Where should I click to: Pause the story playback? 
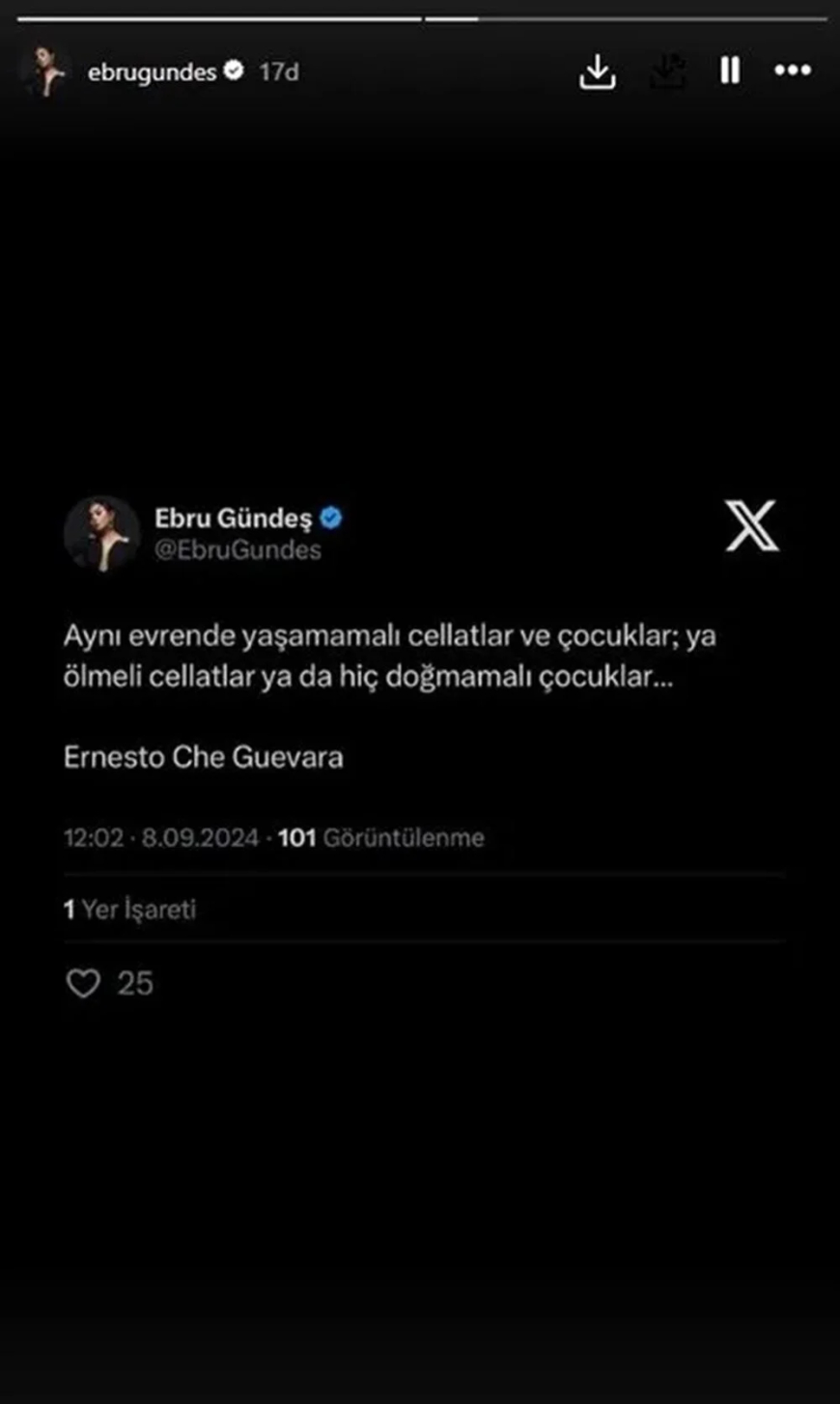click(x=730, y=70)
